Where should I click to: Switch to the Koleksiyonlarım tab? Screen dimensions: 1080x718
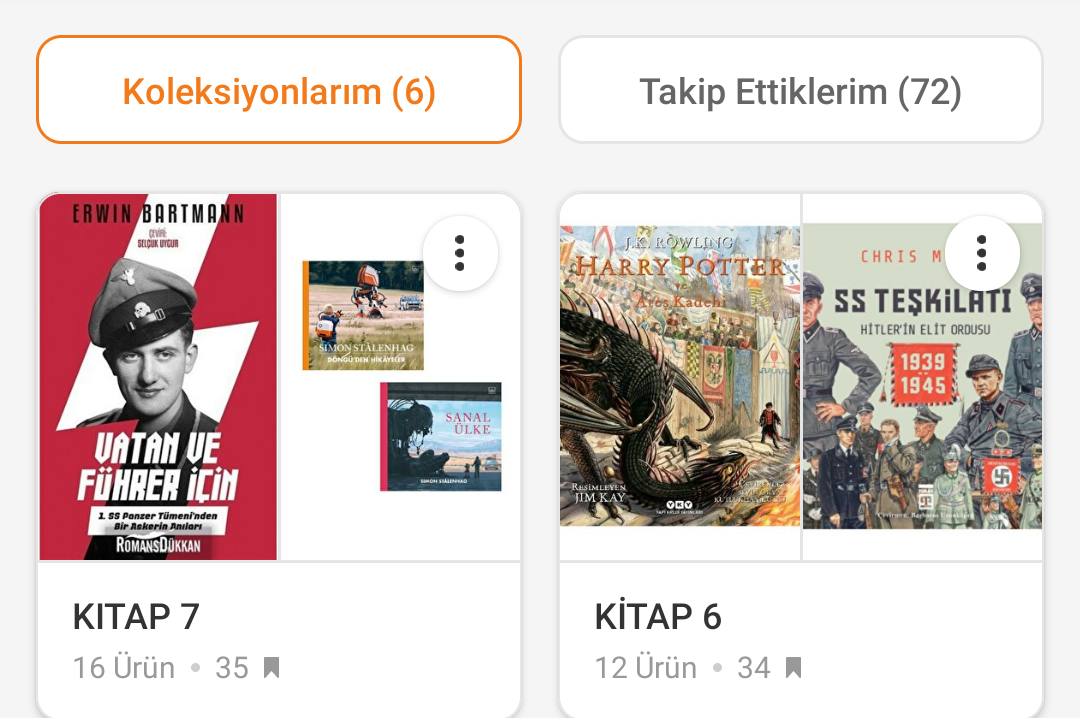[x=279, y=91]
